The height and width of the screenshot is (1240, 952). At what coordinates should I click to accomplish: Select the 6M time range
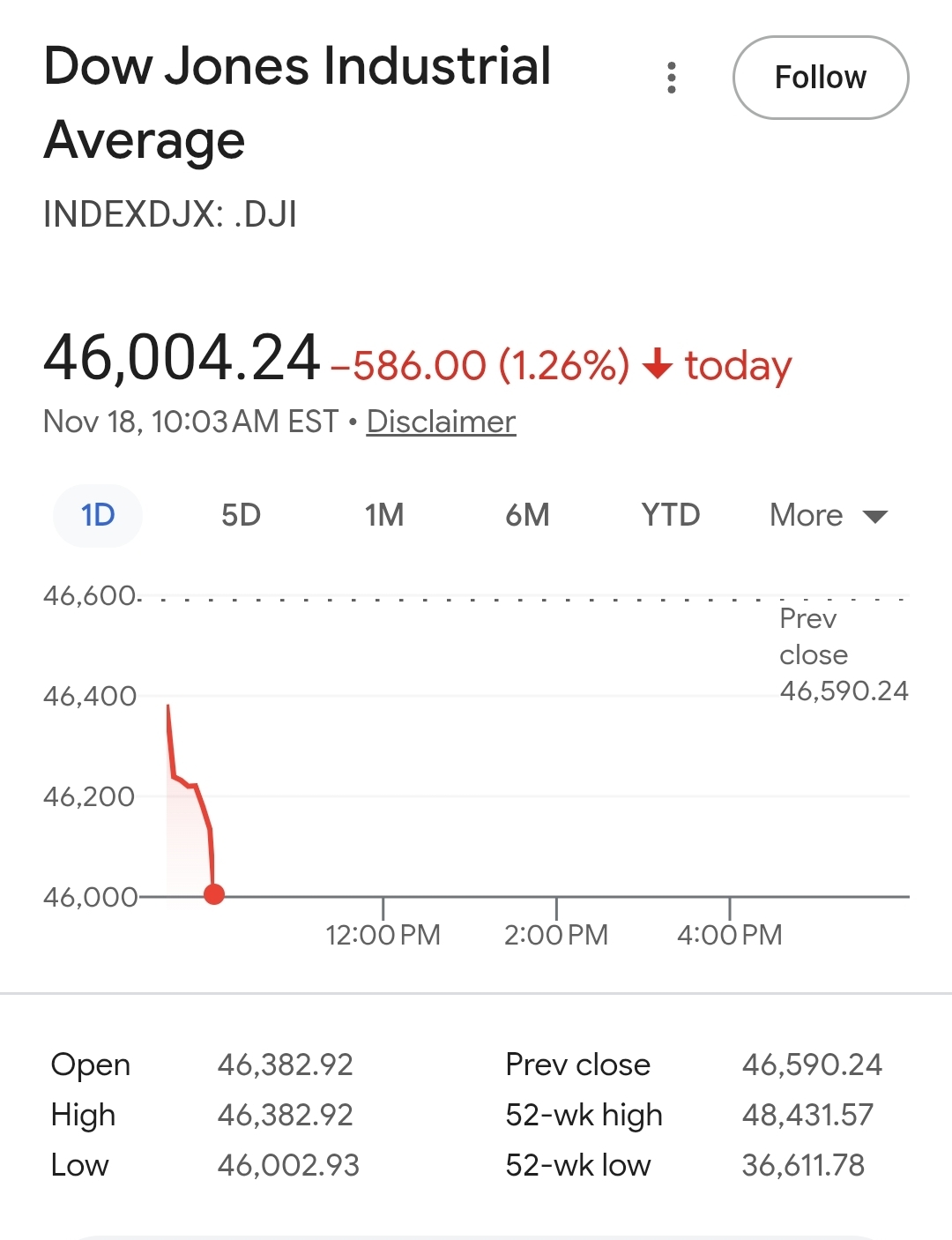click(526, 515)
